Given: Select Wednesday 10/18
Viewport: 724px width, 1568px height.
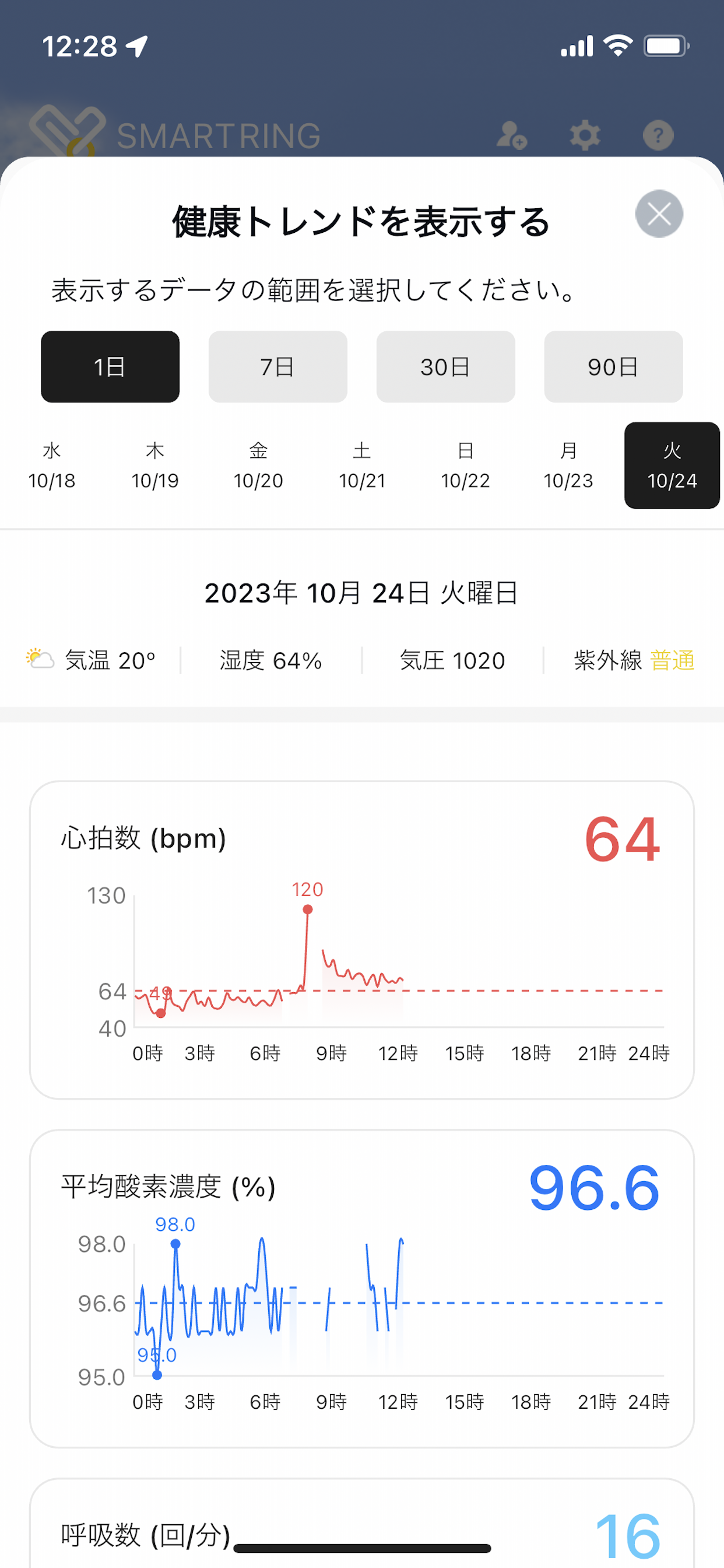Looking at the screenshot, I should [x=52, y=466].
